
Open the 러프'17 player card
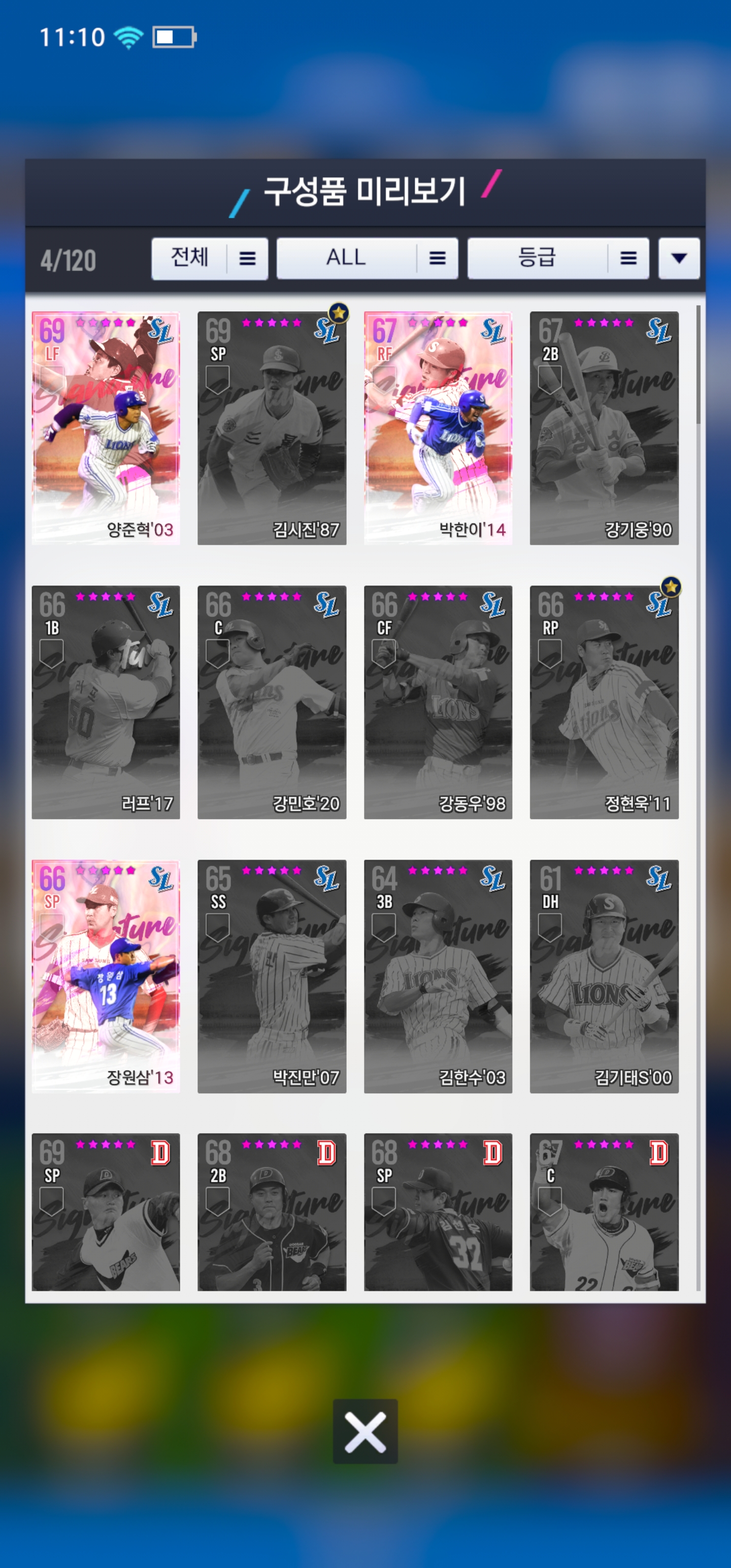[x=106, y=702]
